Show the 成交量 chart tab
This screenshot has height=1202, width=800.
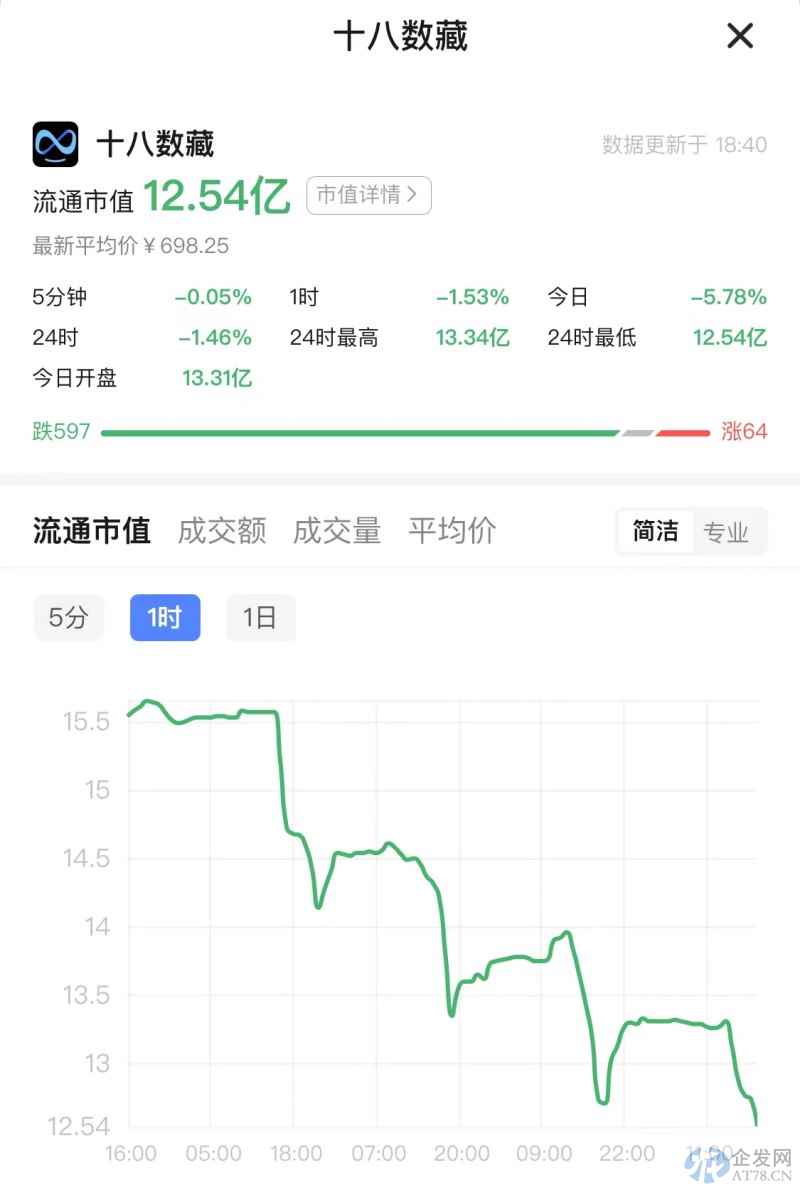click(337, 530)
